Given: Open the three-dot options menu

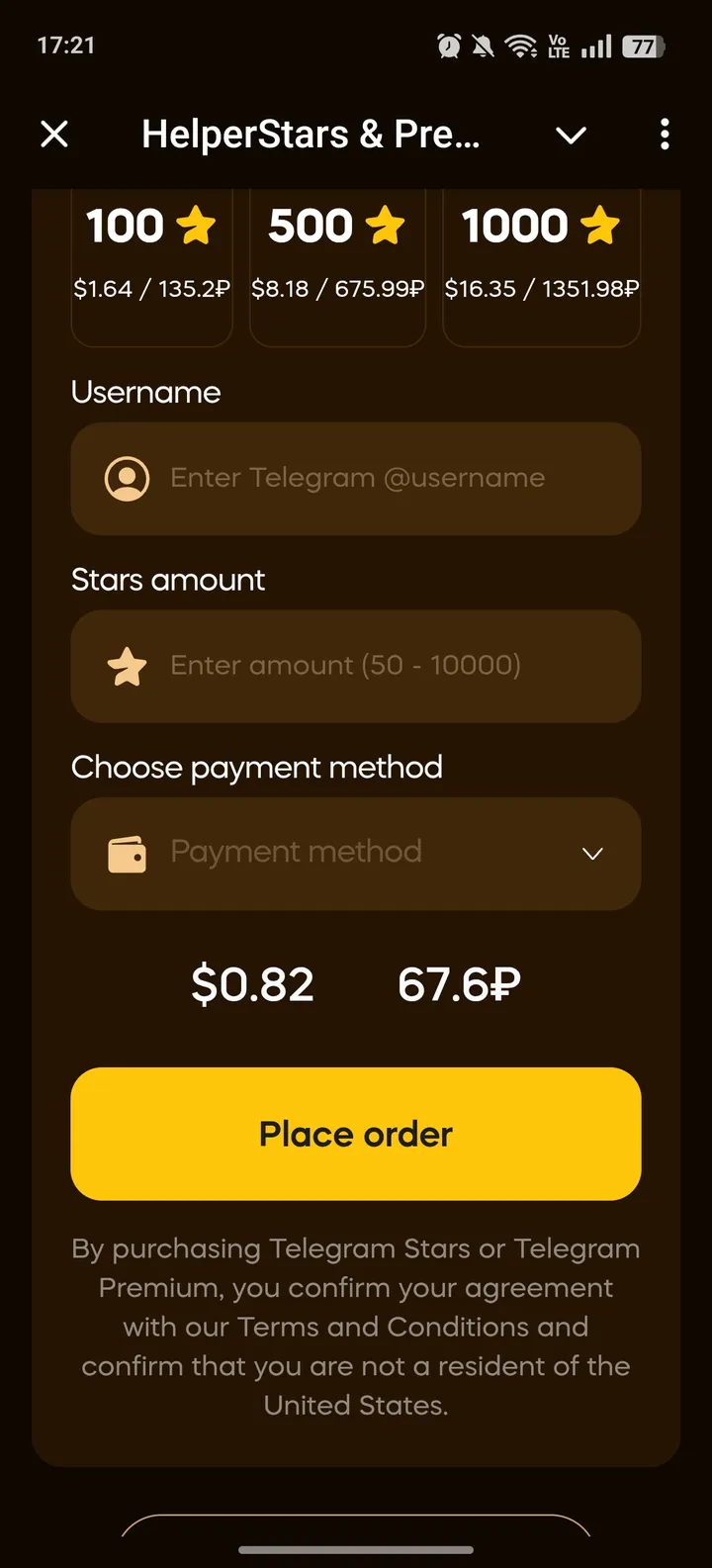Looking at the screenshot, I should coord(664,134).
